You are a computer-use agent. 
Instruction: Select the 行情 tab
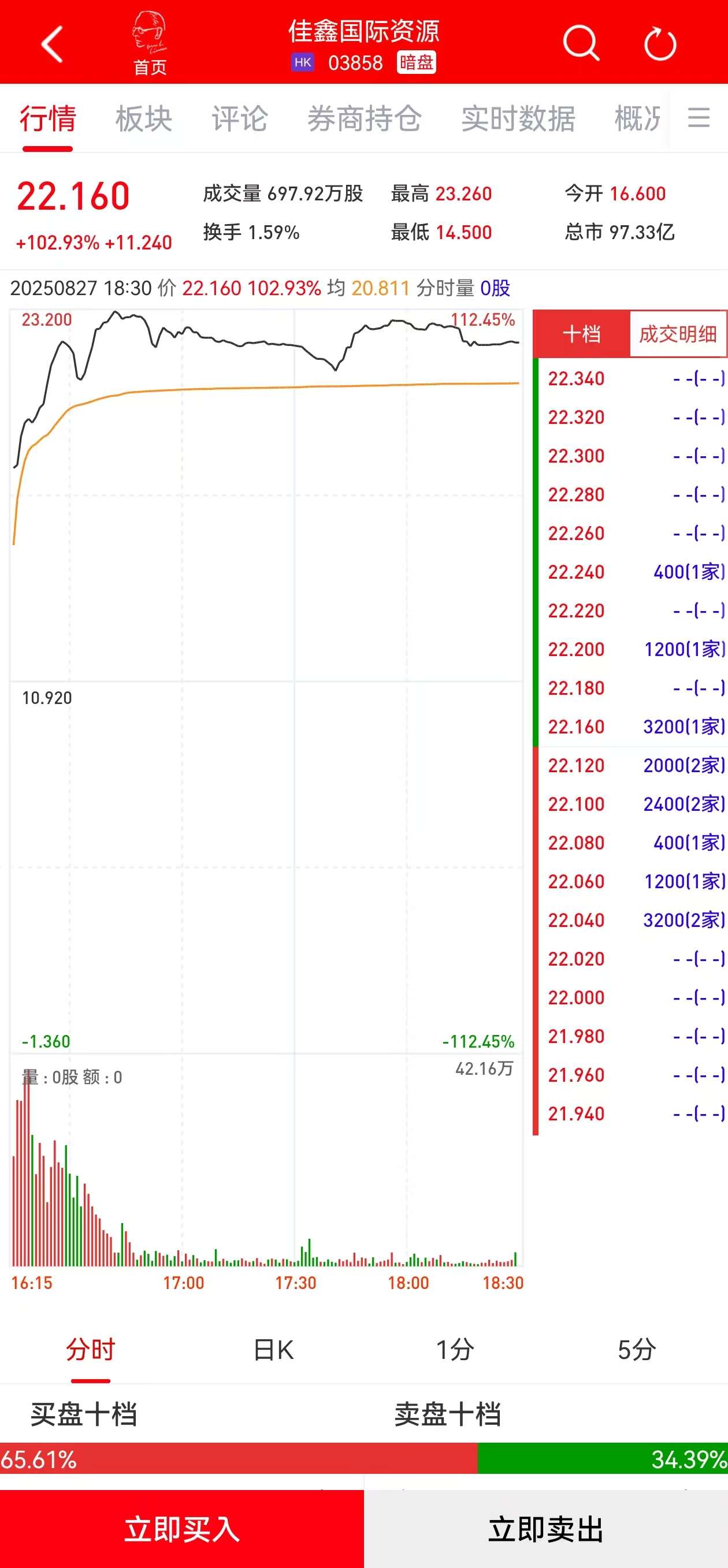click(x=47, y=119)
